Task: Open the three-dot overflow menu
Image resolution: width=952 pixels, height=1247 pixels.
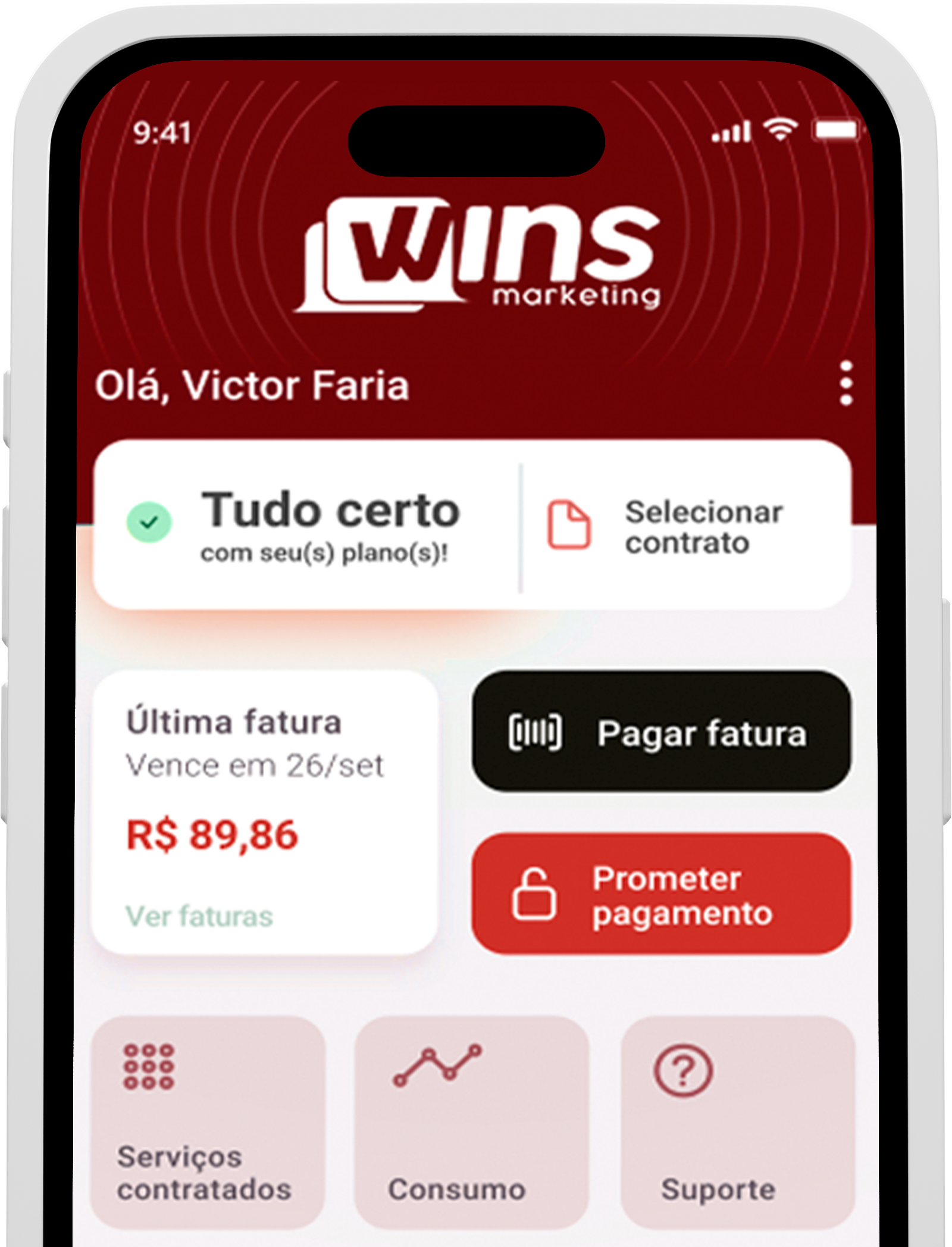Action: (x=845, y=384)
